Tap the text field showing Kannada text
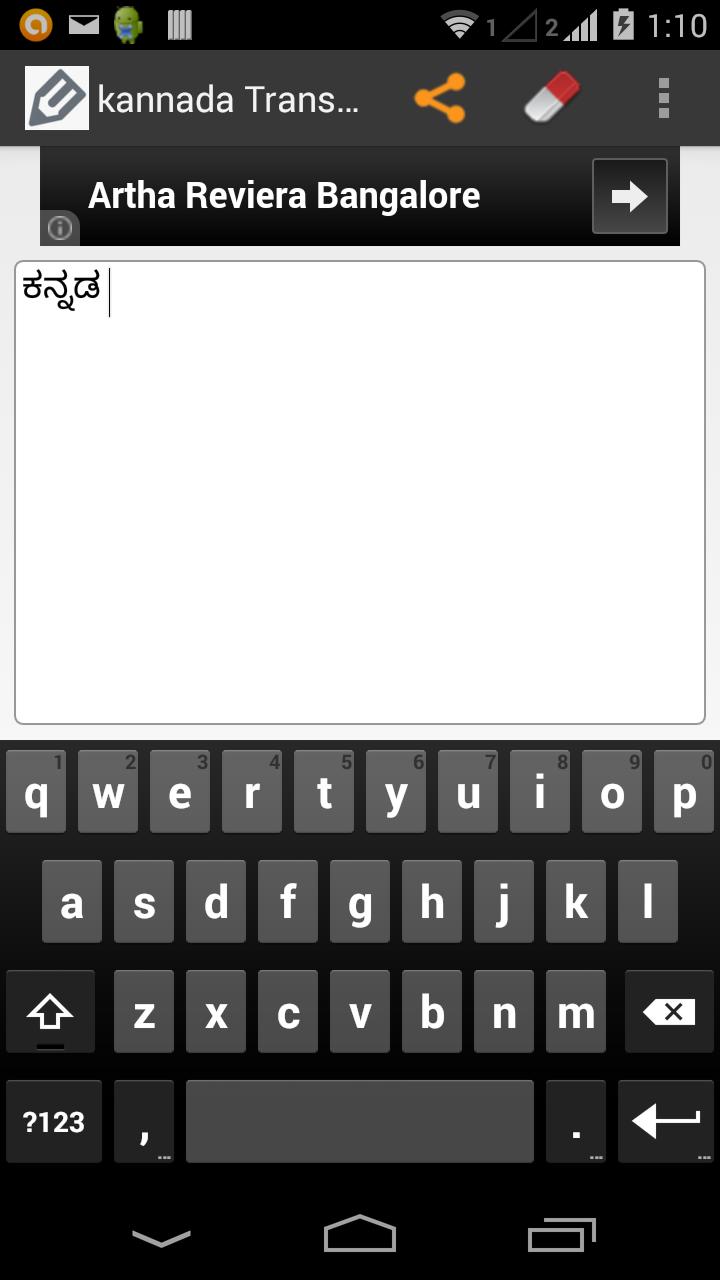 click(360, 490)
